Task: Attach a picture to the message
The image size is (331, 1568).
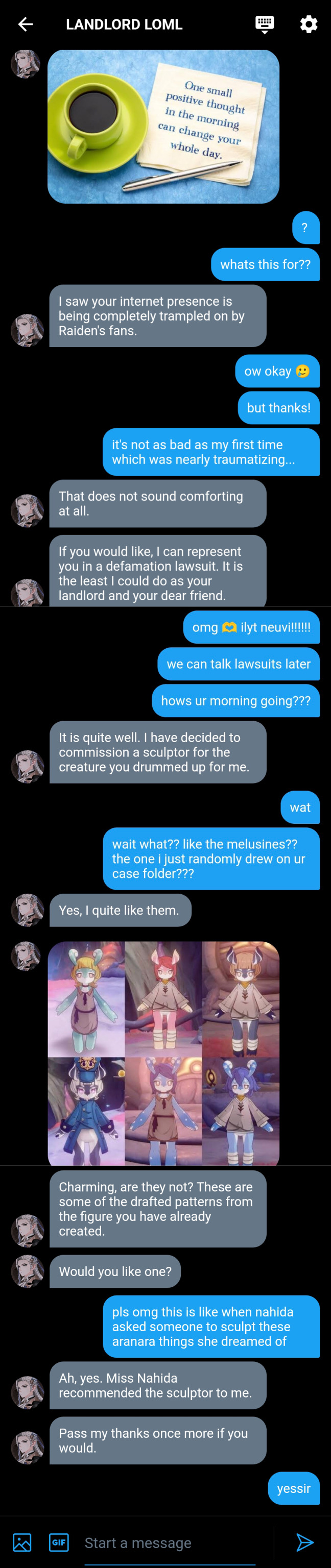Action: pyautogui.click(x=22, y=1542)
